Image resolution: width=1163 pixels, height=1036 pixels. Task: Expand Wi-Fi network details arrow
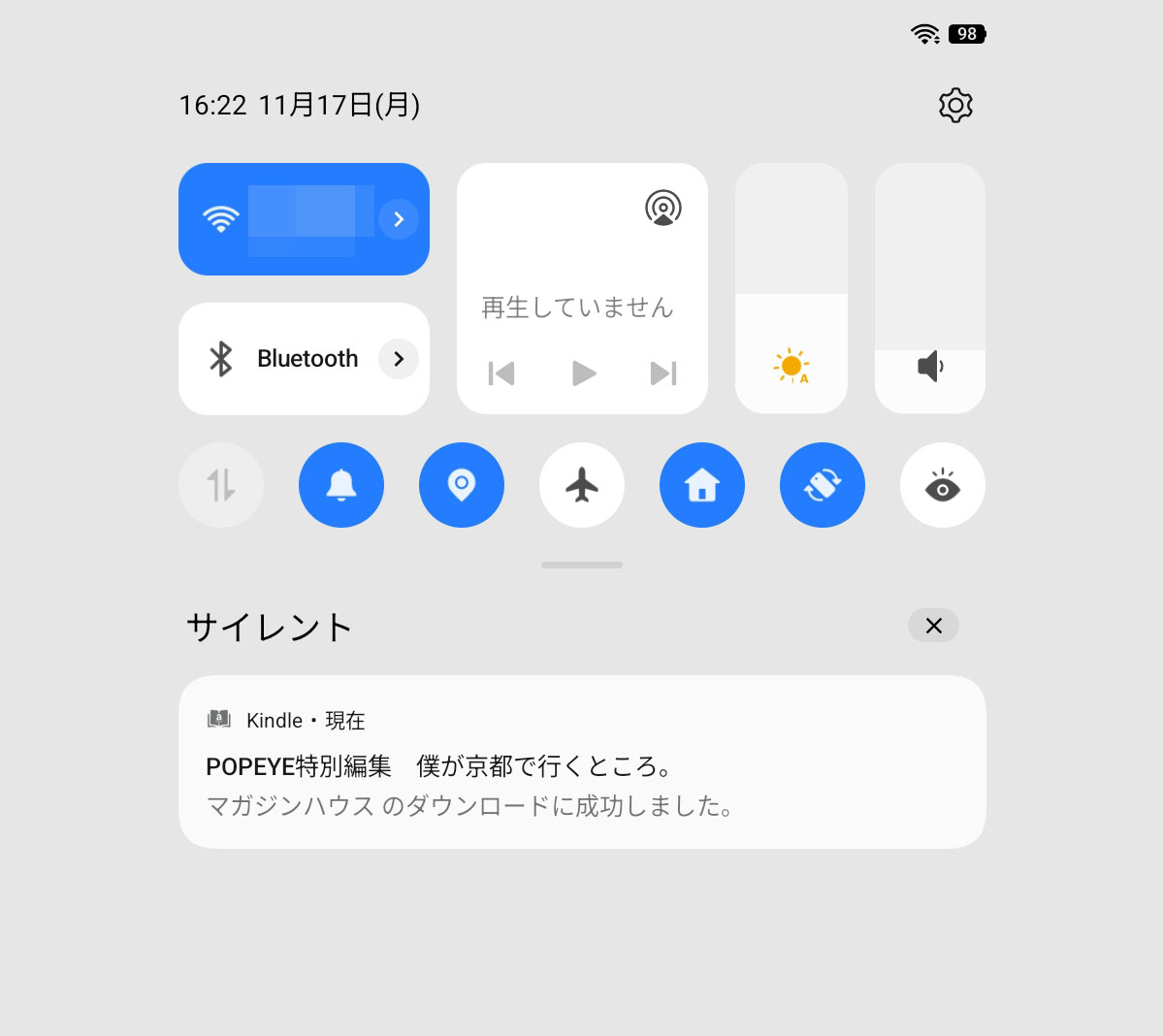(x=399, y=219)
